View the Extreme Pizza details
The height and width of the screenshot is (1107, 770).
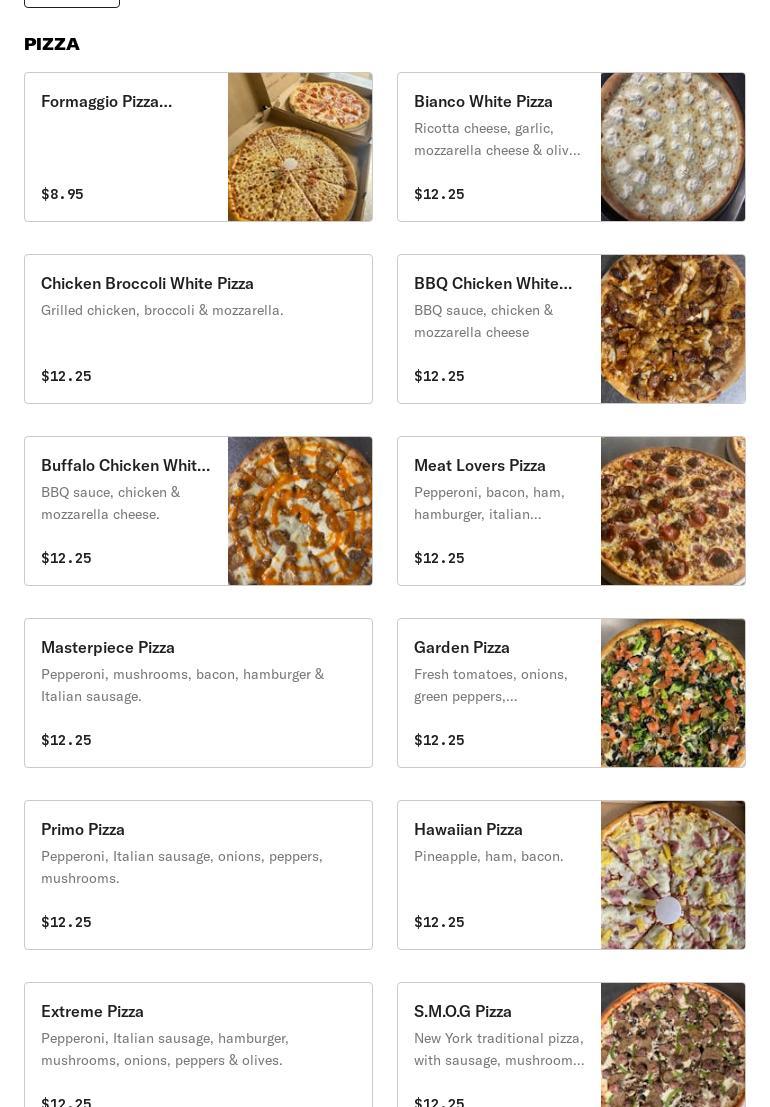(198, 1045)
